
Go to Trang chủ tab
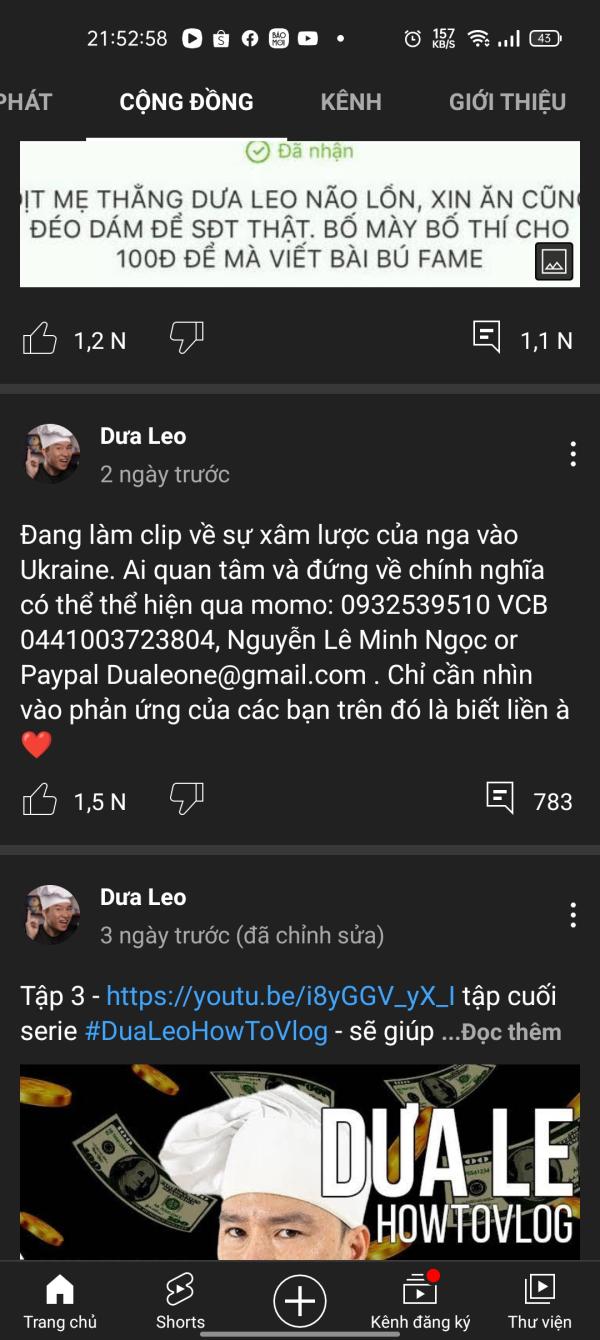[x=60, y=1302]
